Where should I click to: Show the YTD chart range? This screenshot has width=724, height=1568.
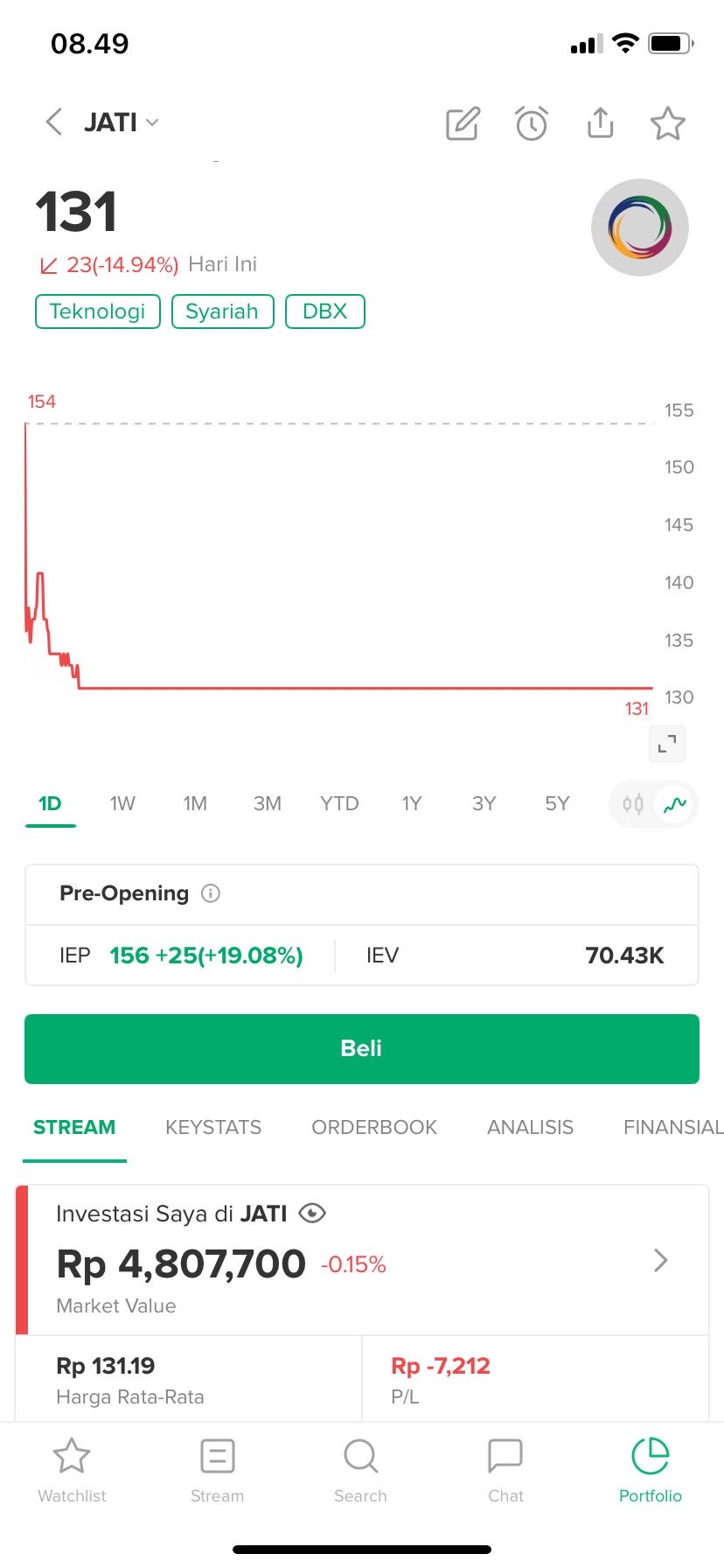[x=339, y=803]
